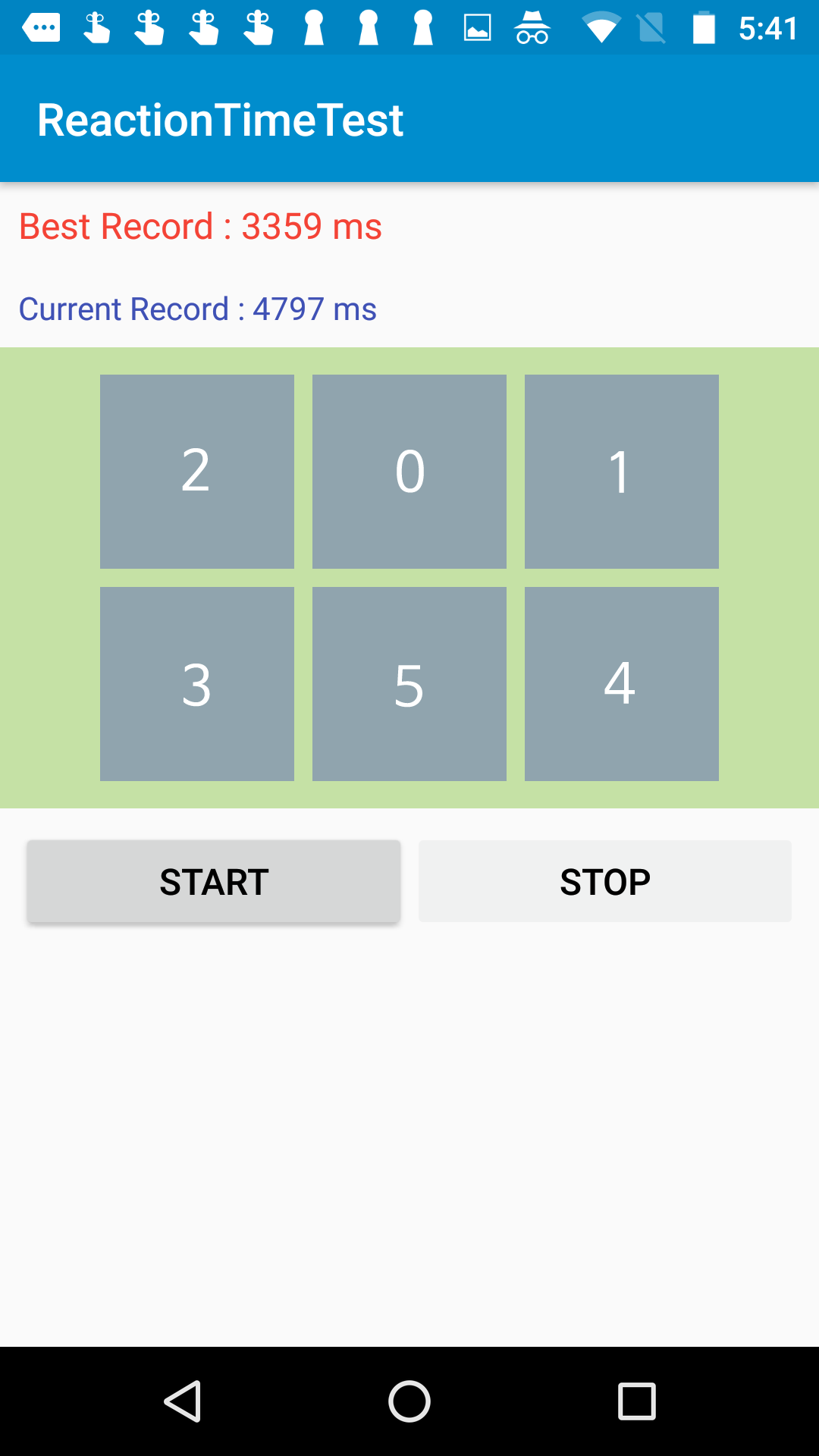Tap the overflow dots notification icon
This screenshot has width=819, height=1456.
pos(42,27)
